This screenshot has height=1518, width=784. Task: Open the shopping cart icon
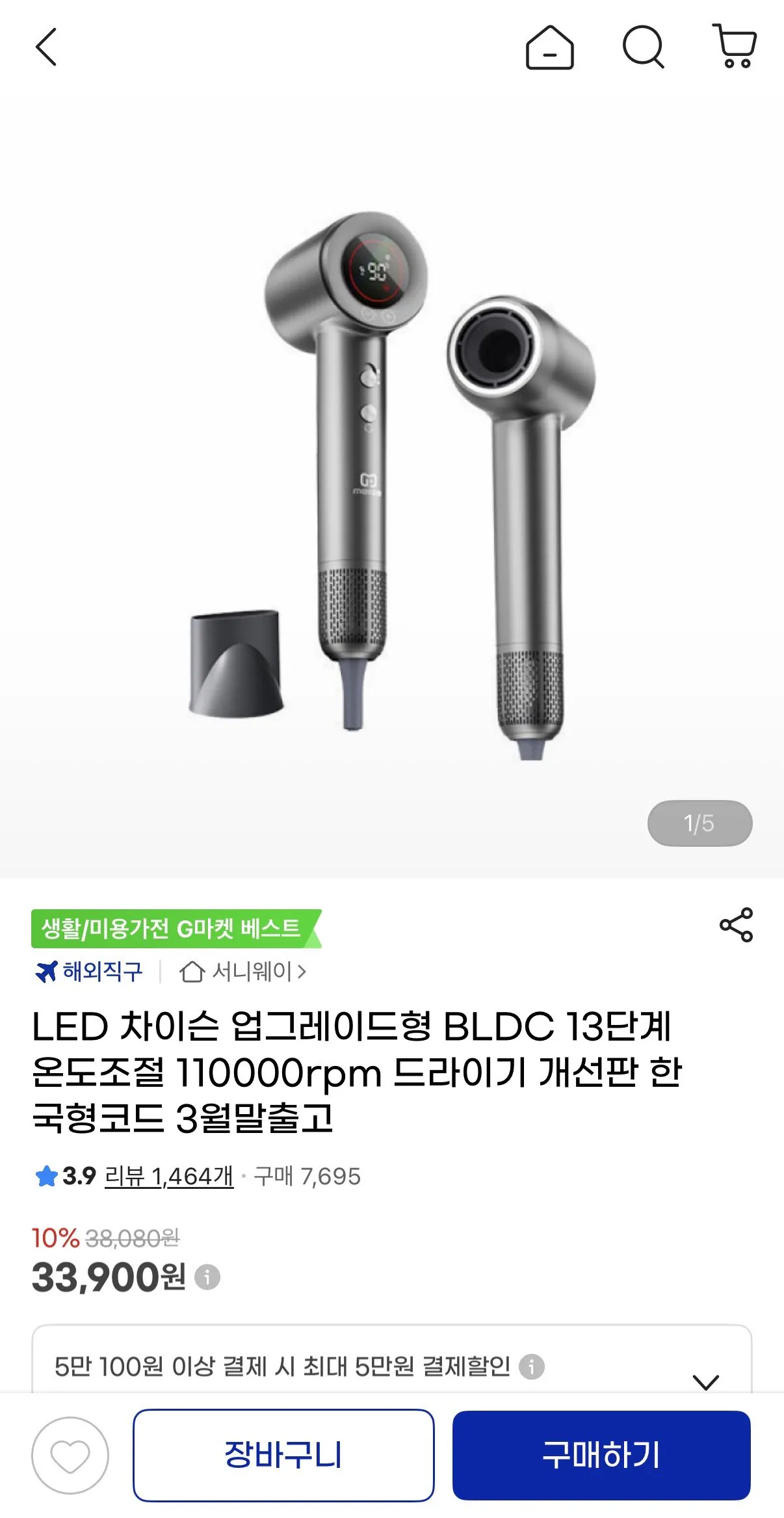(735, 47)
